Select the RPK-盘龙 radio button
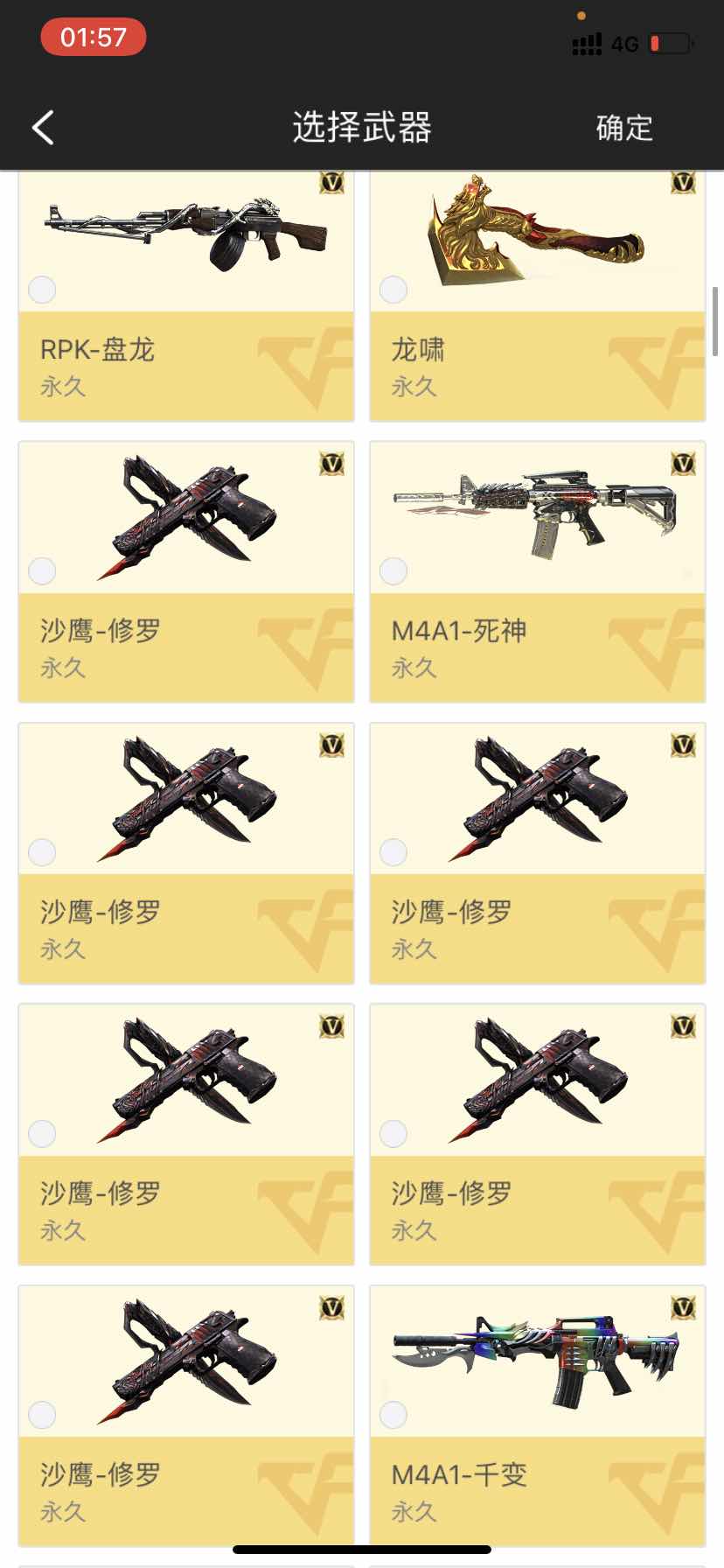Image resolution: width=724 pixels, height=1568 pixels. 42,290
